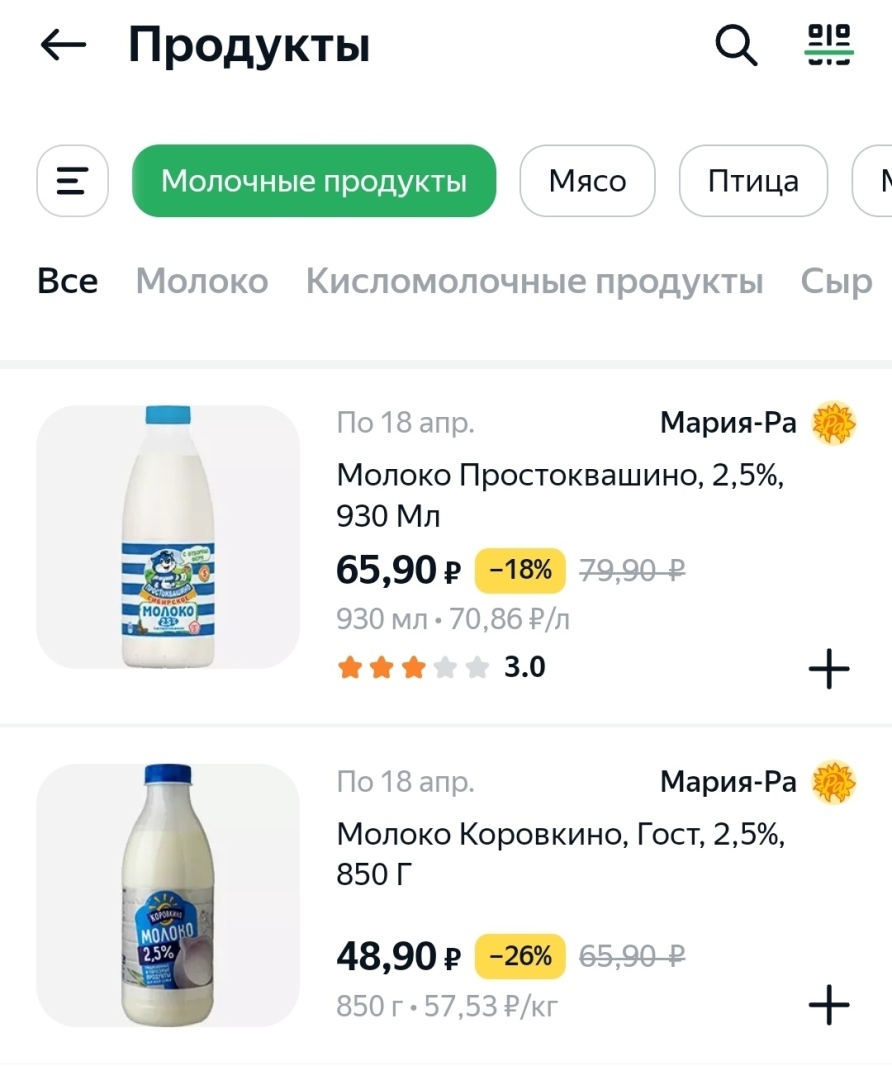Open seller Мария-Ра from the first product
Viewport: 892px width, 1080px height.
tap(727, 421)
